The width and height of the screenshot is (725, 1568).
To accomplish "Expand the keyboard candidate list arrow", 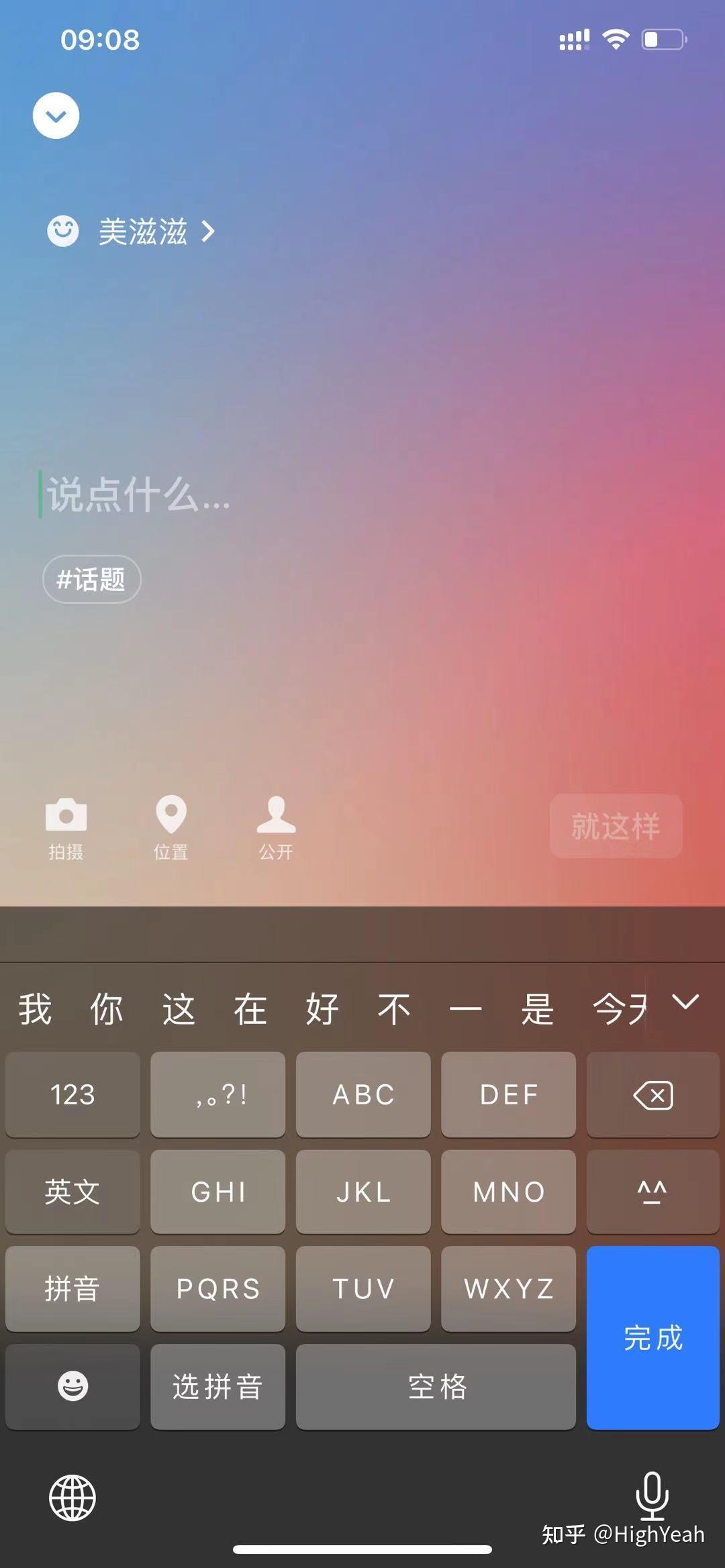I will [685, 1002].
